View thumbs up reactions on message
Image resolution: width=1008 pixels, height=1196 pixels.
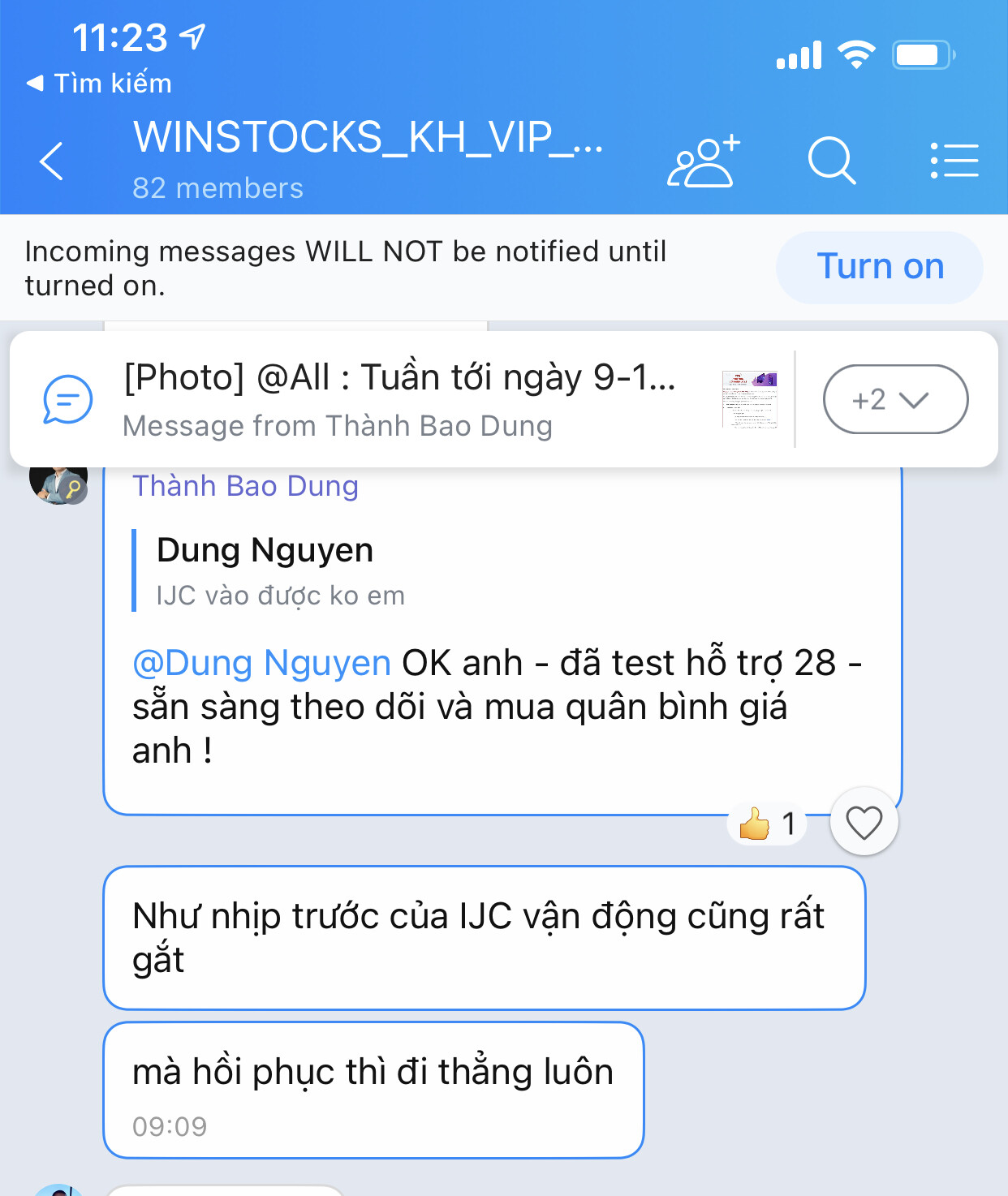click(x=768, y=824)
